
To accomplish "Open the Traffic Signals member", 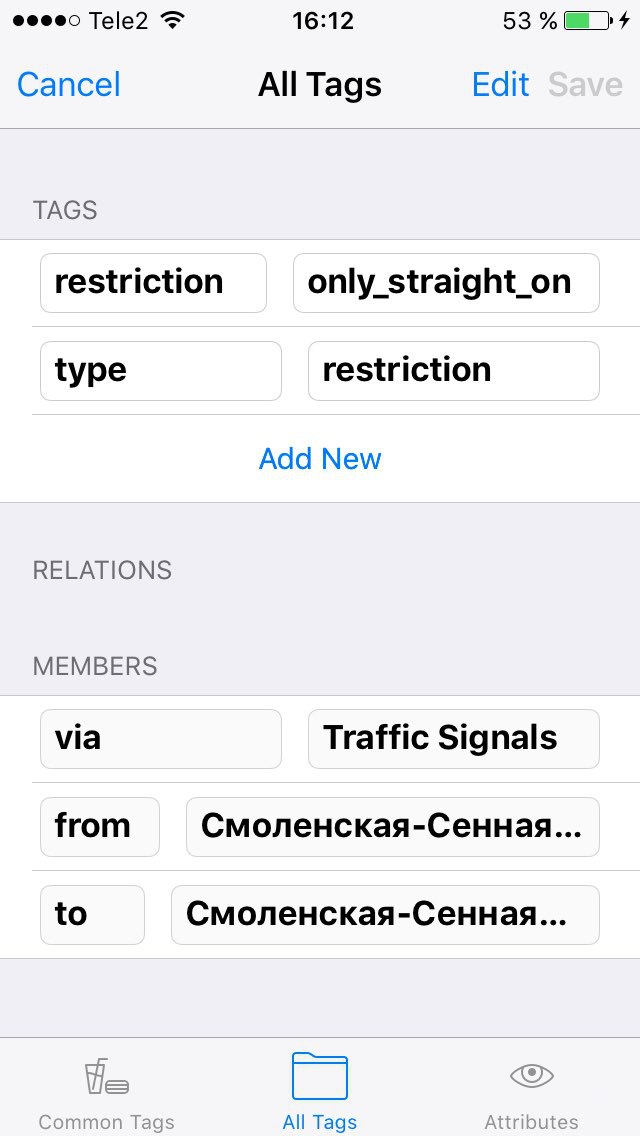I will click(x=454, y=739).
